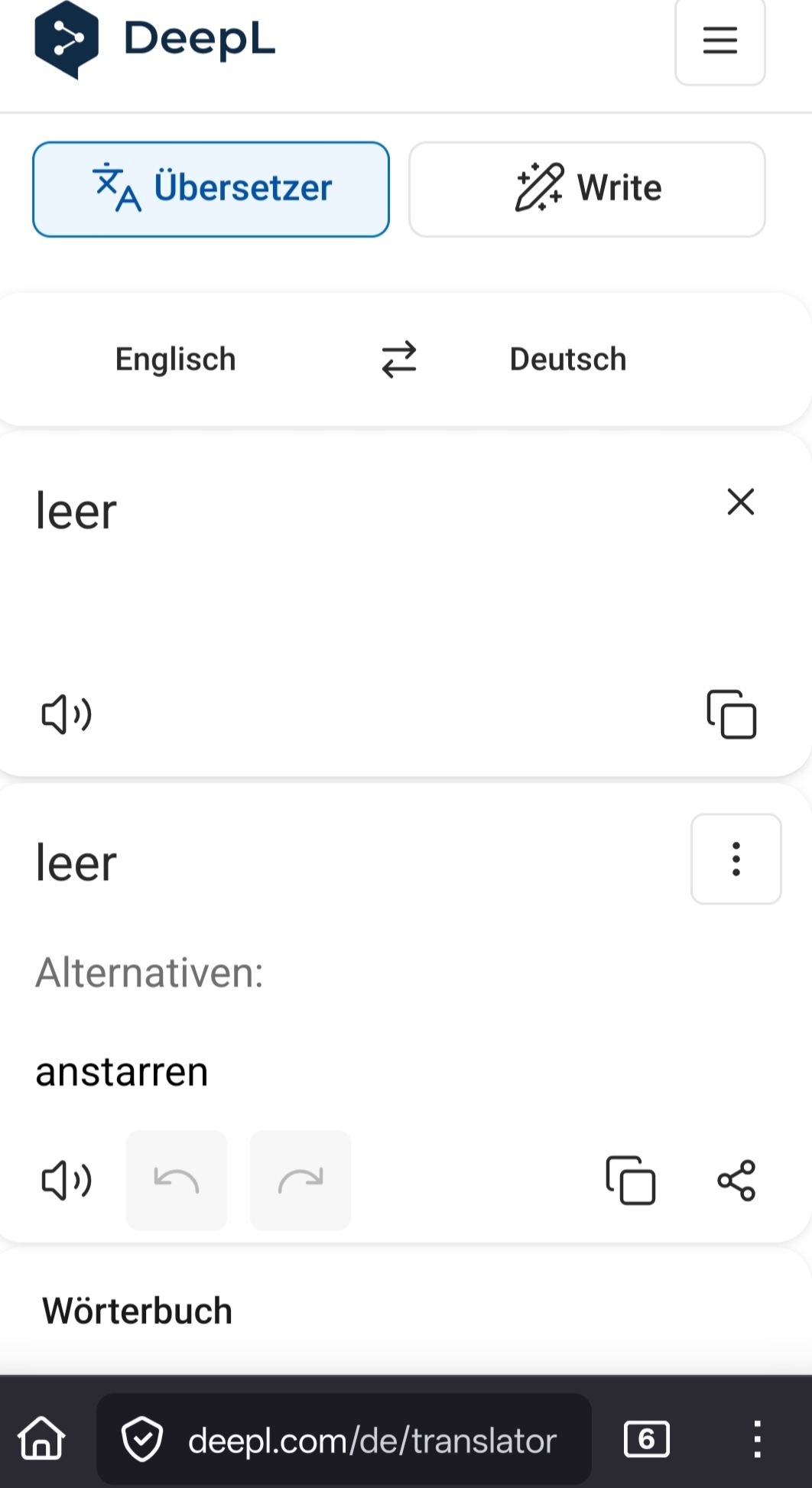This screenshot has height=1488, width=812.
Task: Undo the last translation edit
Action: [177, 1181]
